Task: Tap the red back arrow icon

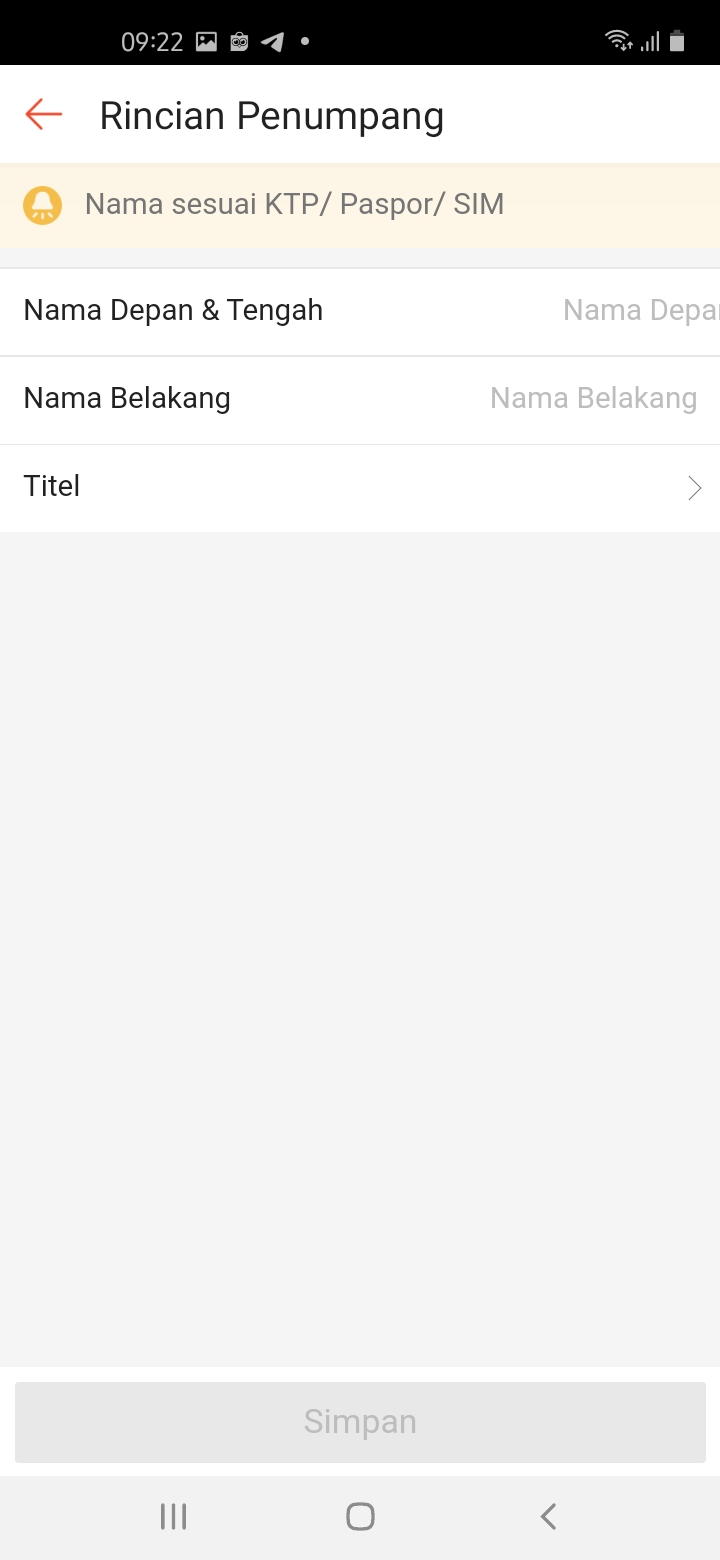Action: pos(42,114)
